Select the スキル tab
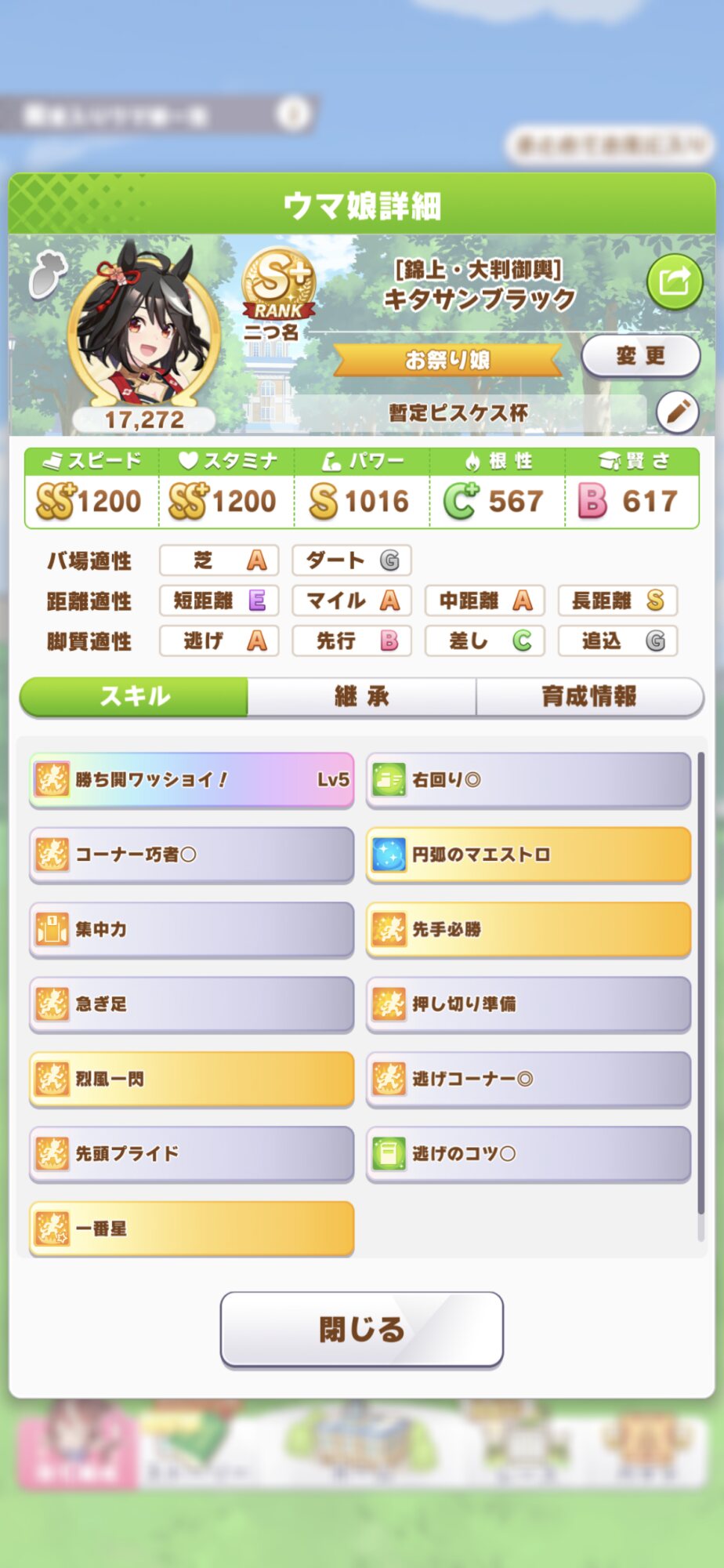Image resolution: width=724 pixels, height=1568 pixels. [x=134, y=696]
